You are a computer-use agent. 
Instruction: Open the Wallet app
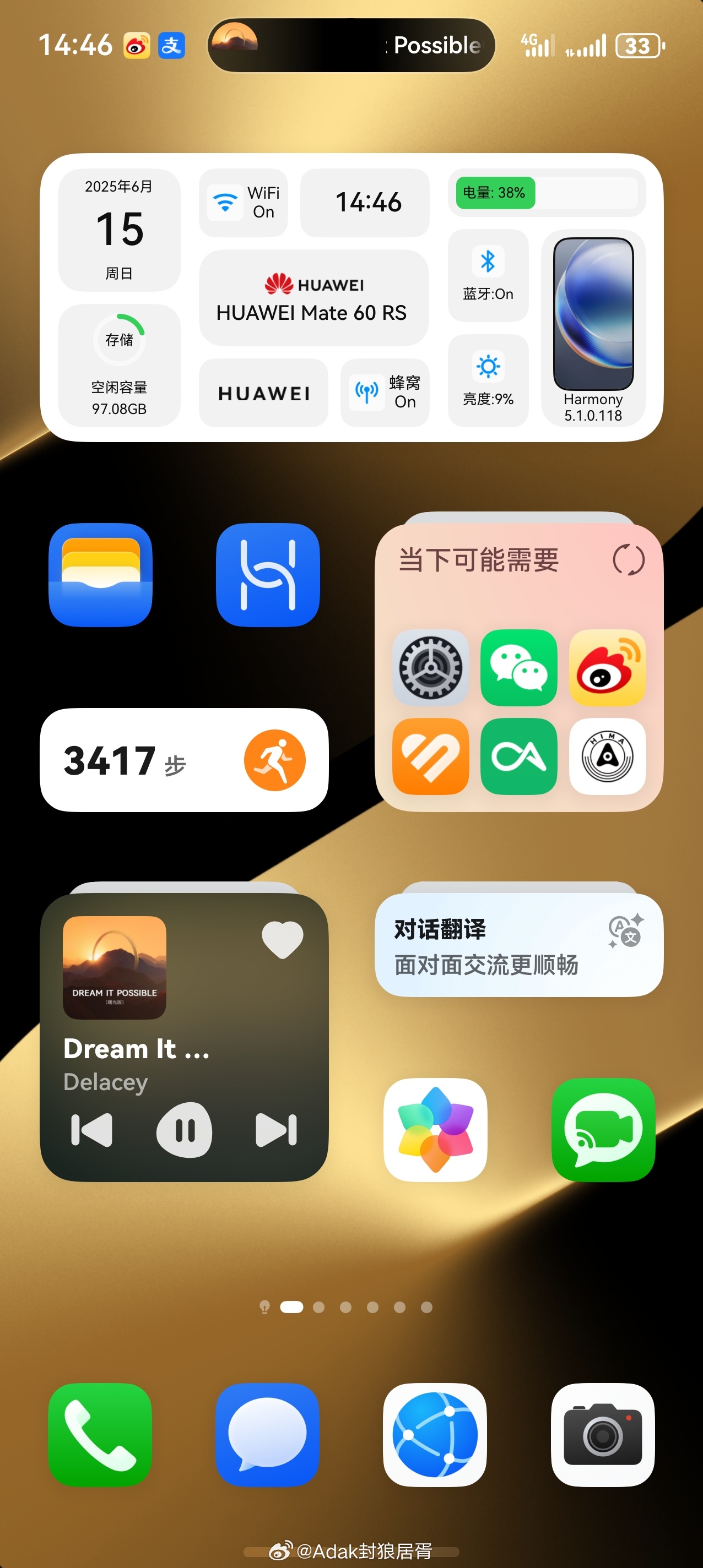click(100, 575)
